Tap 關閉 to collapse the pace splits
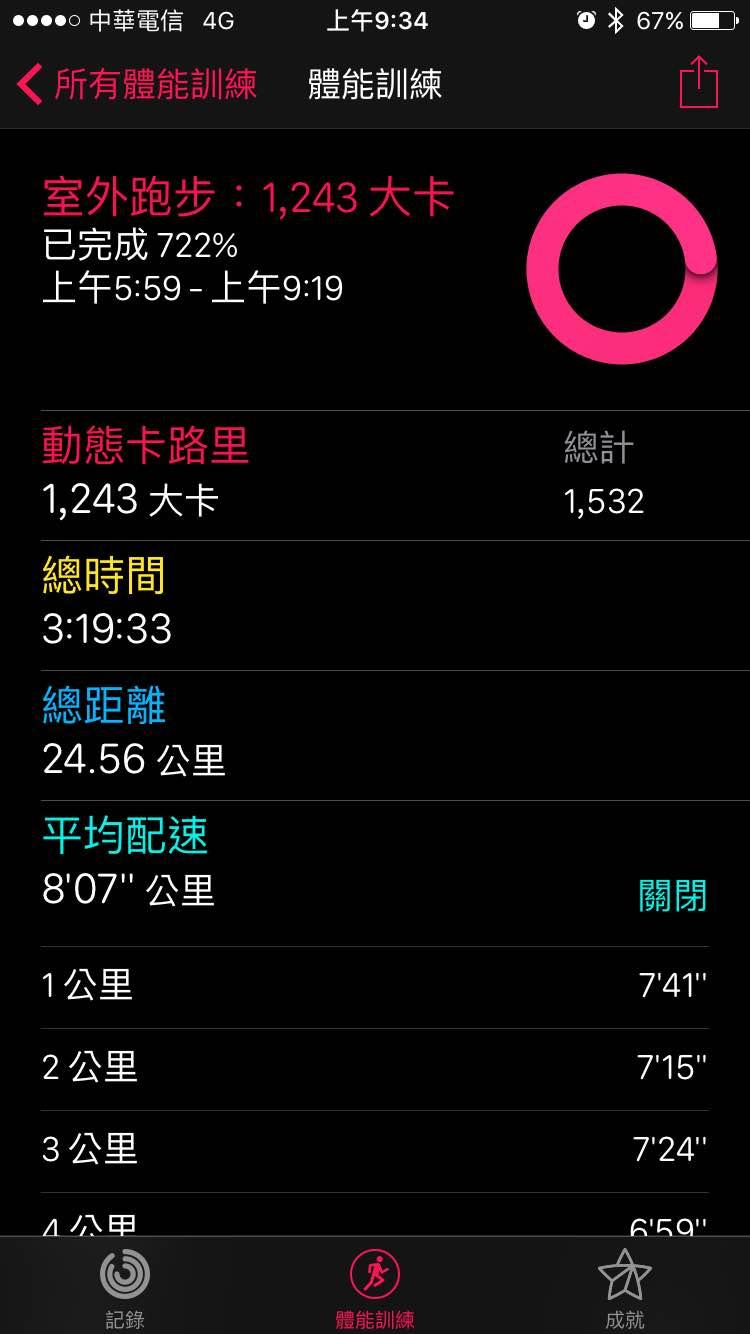Viewport: 750px width, 1334px height. click(x=672, y=895)
